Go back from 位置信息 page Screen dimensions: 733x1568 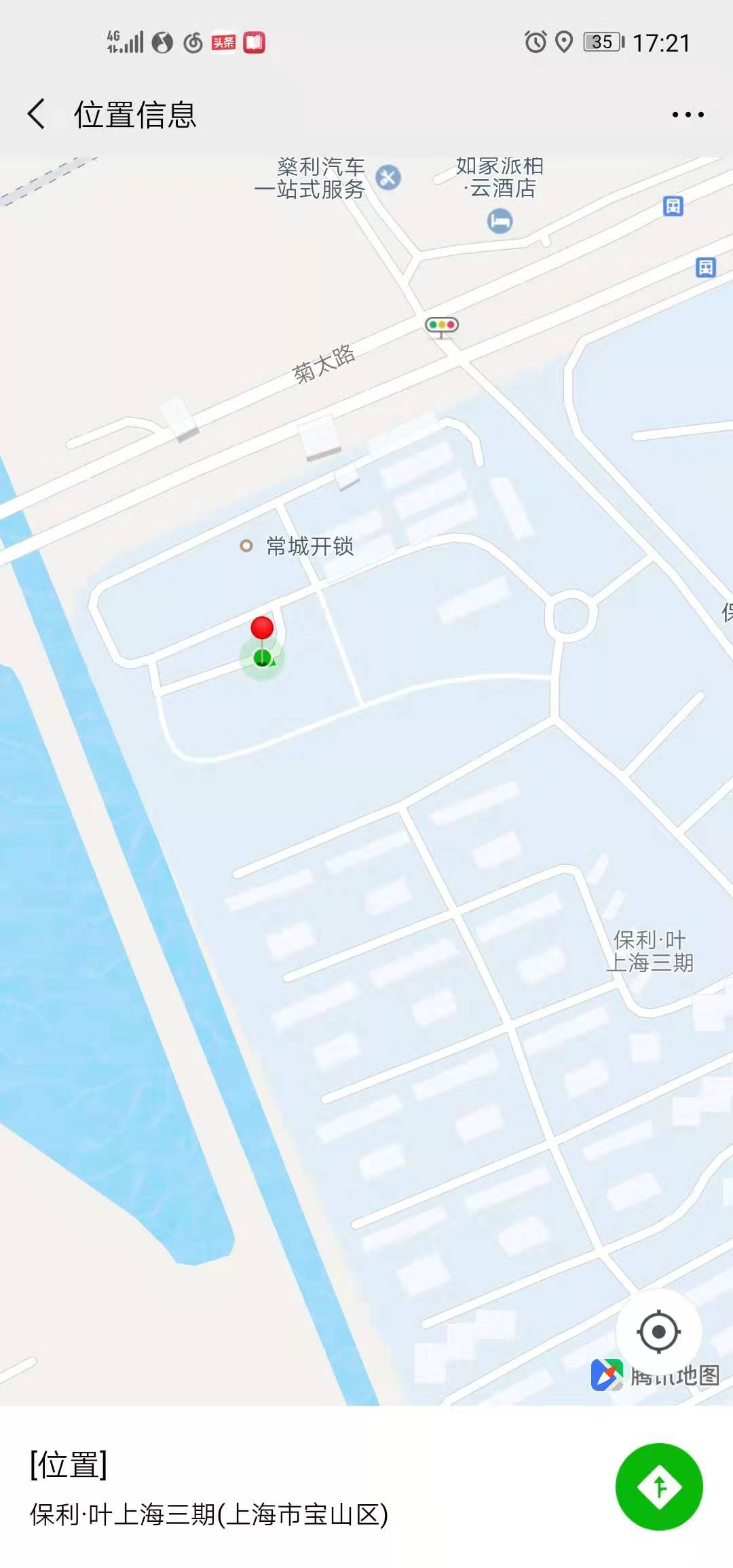[37, 113]
